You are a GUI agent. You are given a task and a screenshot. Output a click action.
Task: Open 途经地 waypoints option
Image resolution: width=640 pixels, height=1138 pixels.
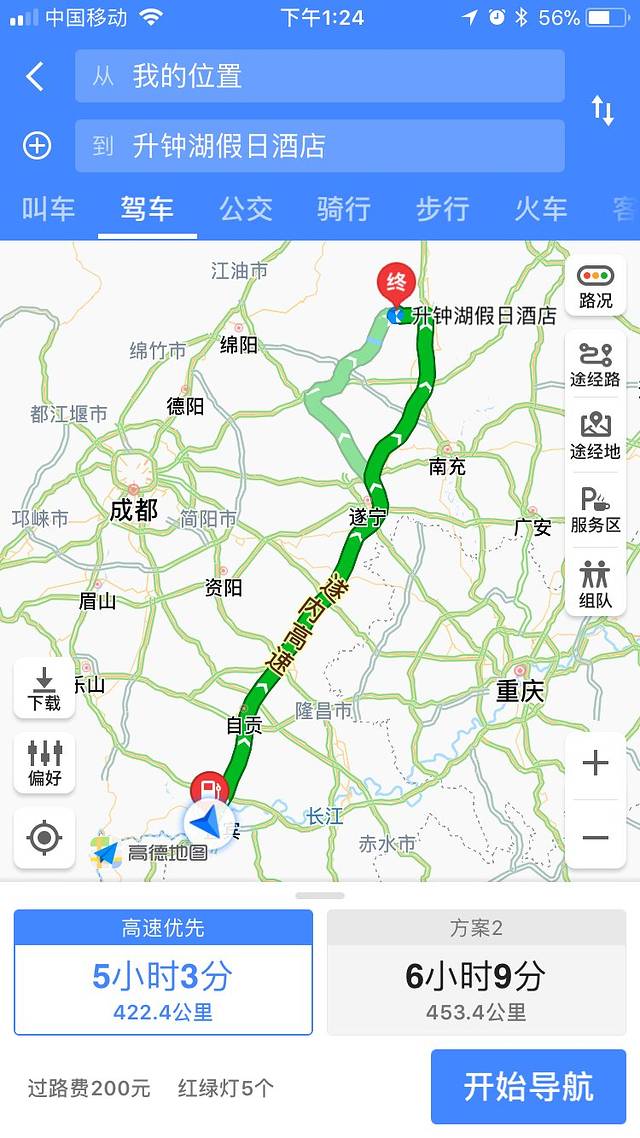tap(596, 436)
